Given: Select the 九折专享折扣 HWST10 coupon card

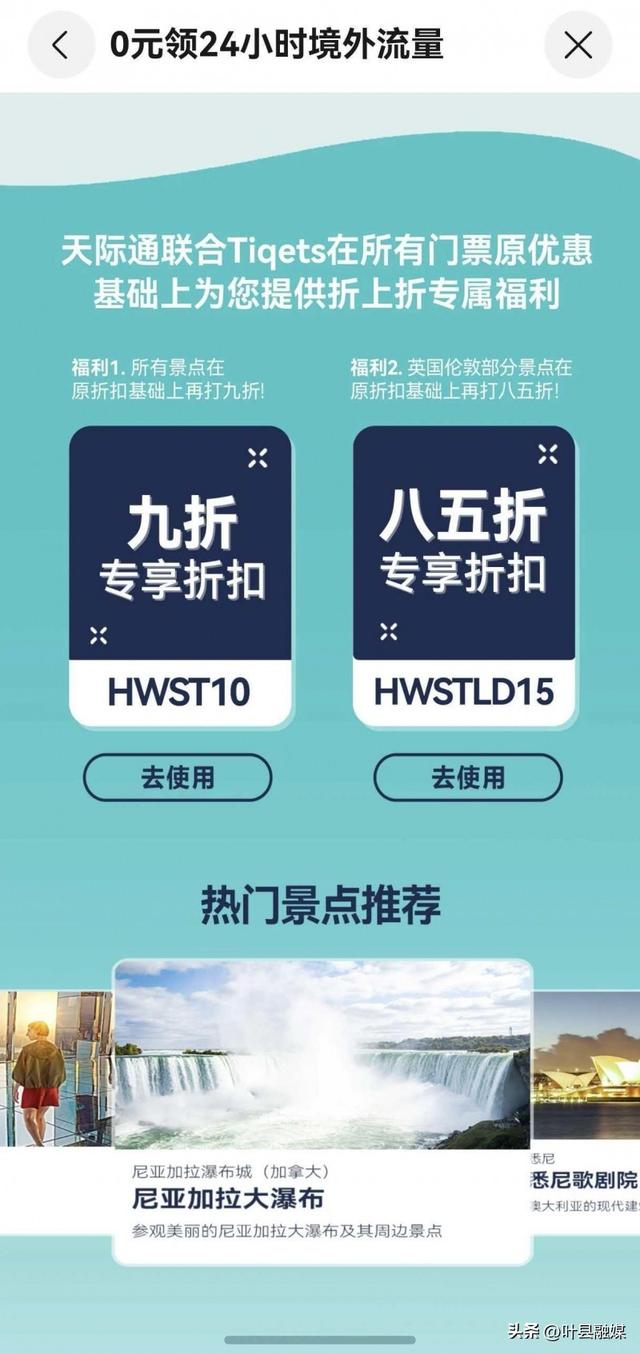Looking at the screenshot, I should [180, 575].
